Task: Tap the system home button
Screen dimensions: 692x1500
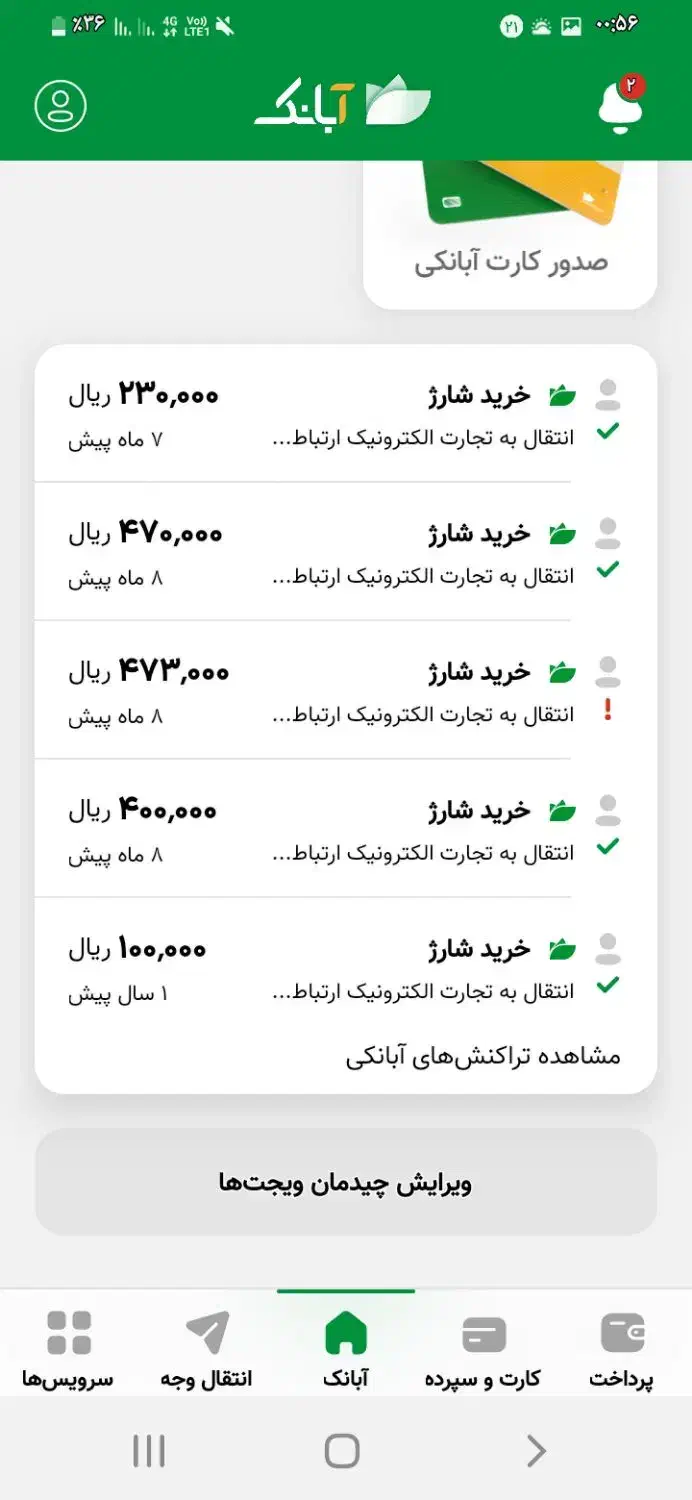Action: [x=342, y=1450]
